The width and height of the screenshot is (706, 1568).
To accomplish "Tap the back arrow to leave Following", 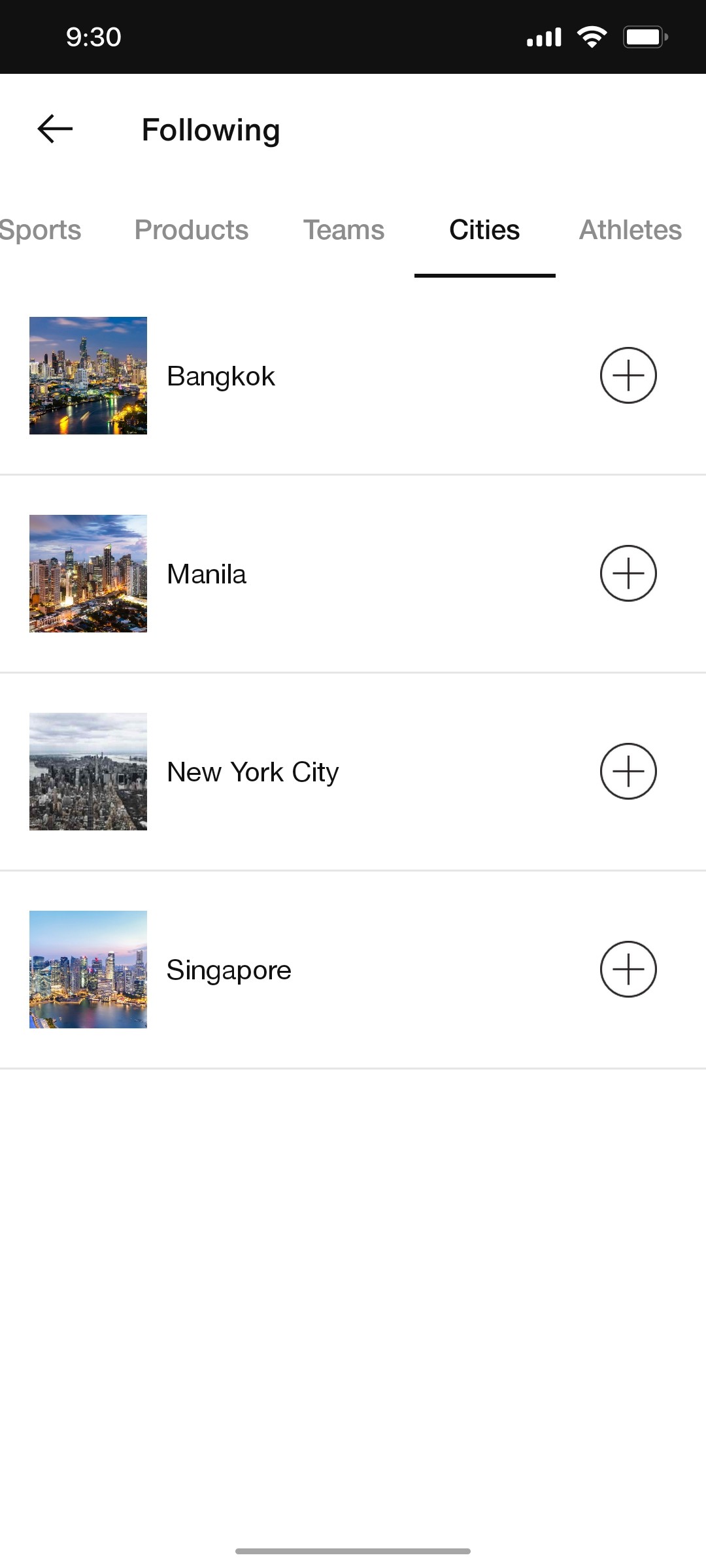I will (x=56, y=129).
